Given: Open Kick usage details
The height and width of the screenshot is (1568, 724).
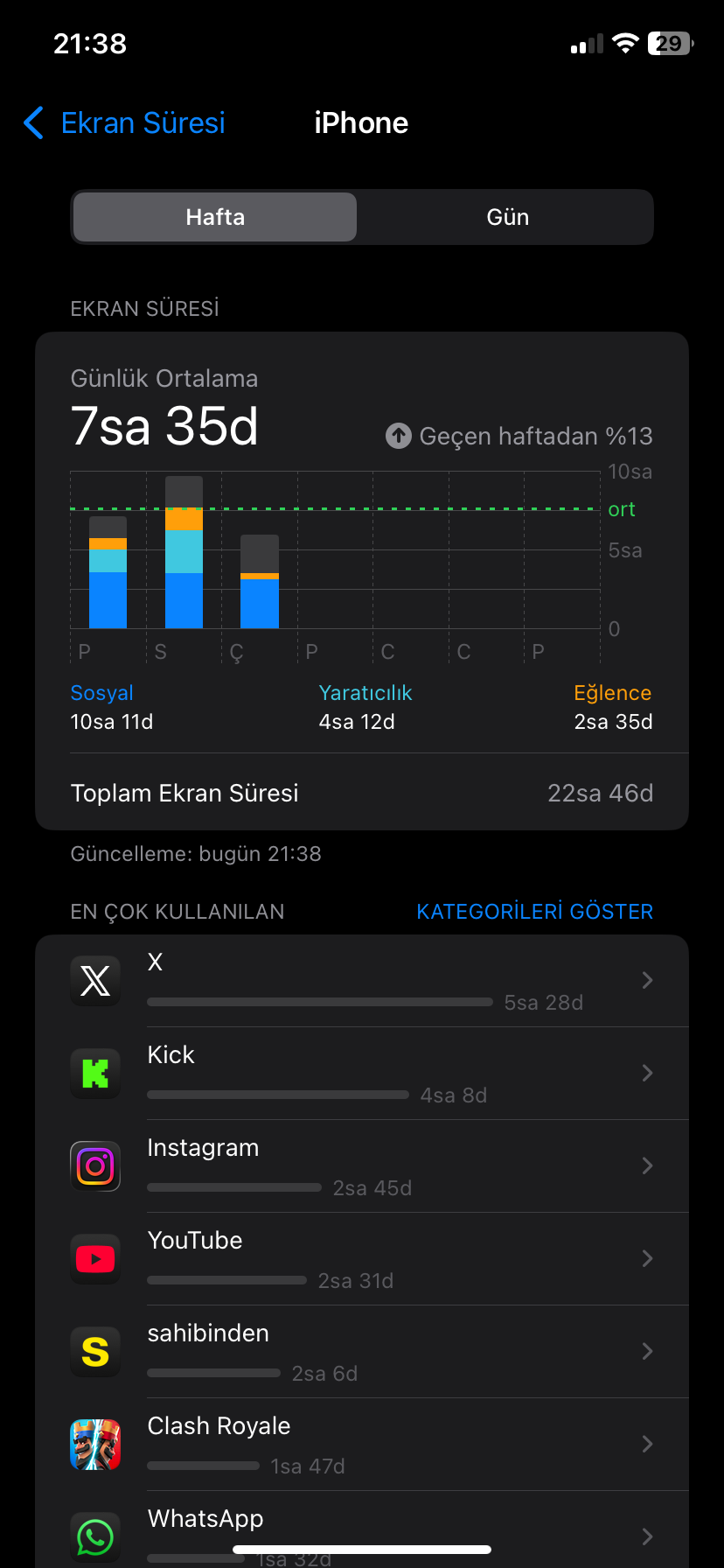Looking at the screenshot, I should coord(362,1074).
